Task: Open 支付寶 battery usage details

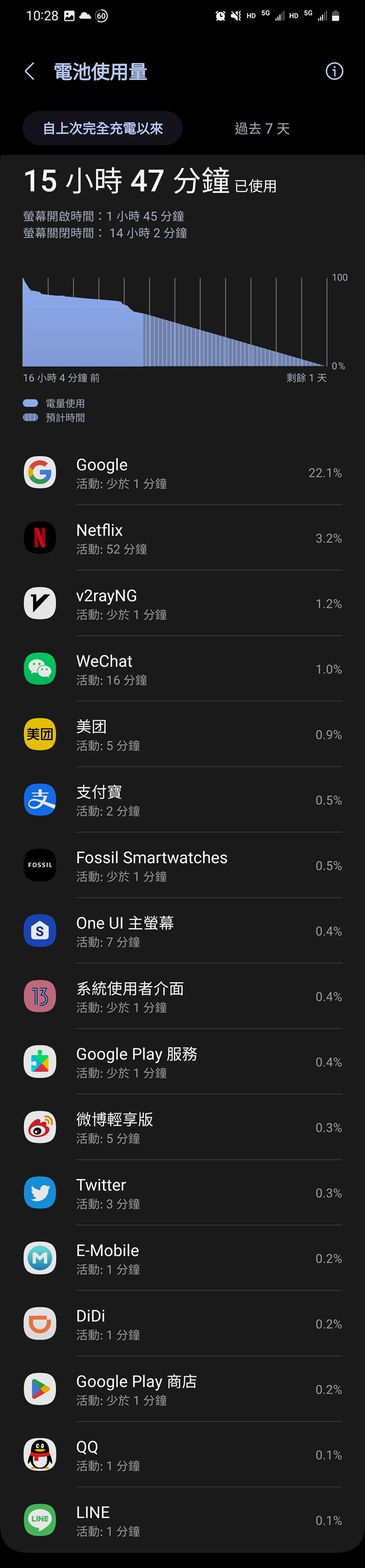Action: coord(182,801)
